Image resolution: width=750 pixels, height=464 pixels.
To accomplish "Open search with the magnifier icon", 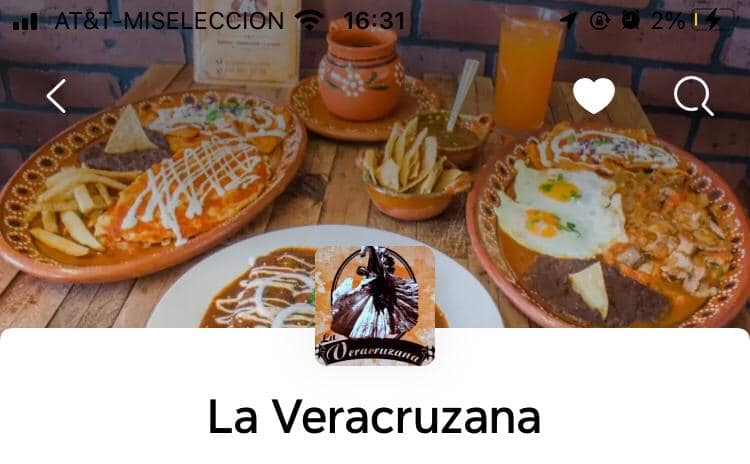I will [693, 96].
